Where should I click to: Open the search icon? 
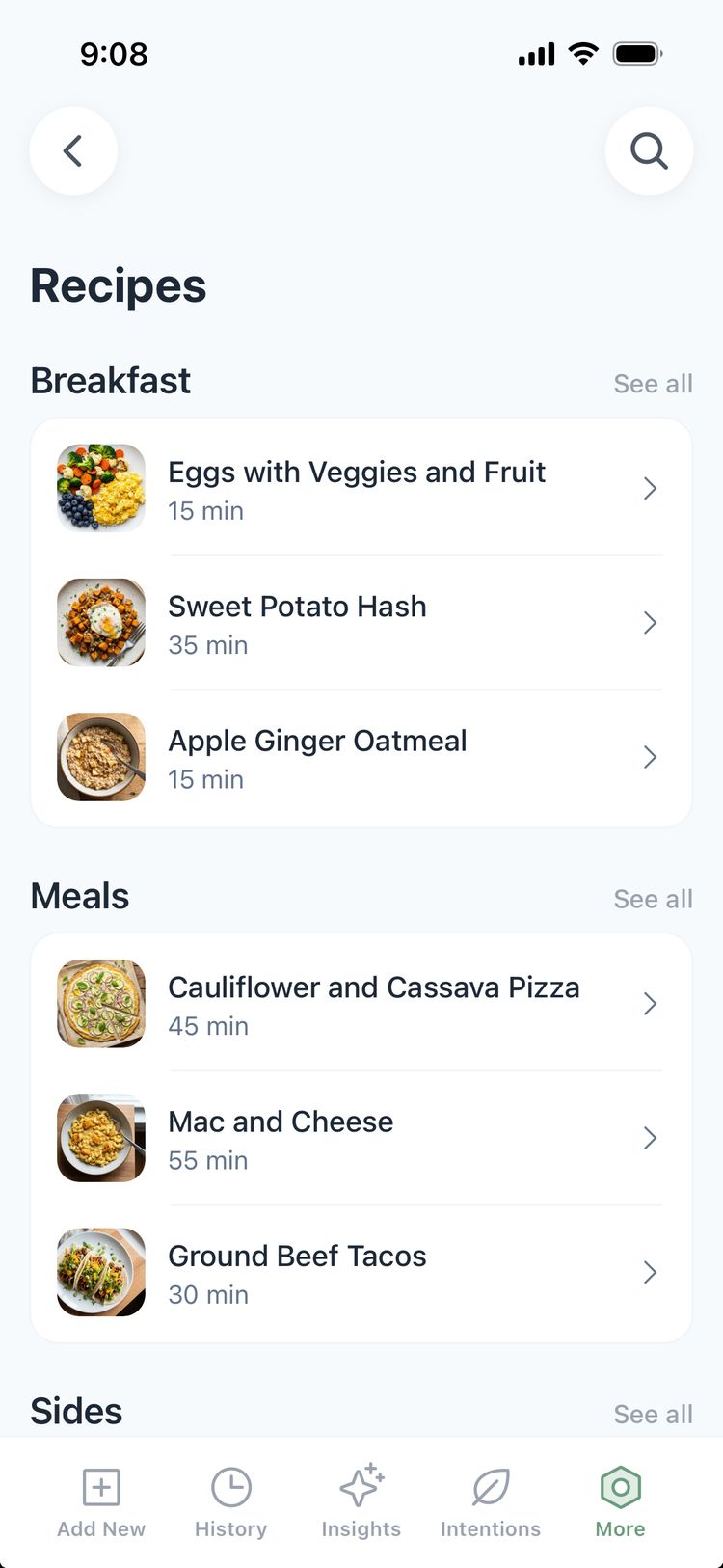[x=649, y=150]
